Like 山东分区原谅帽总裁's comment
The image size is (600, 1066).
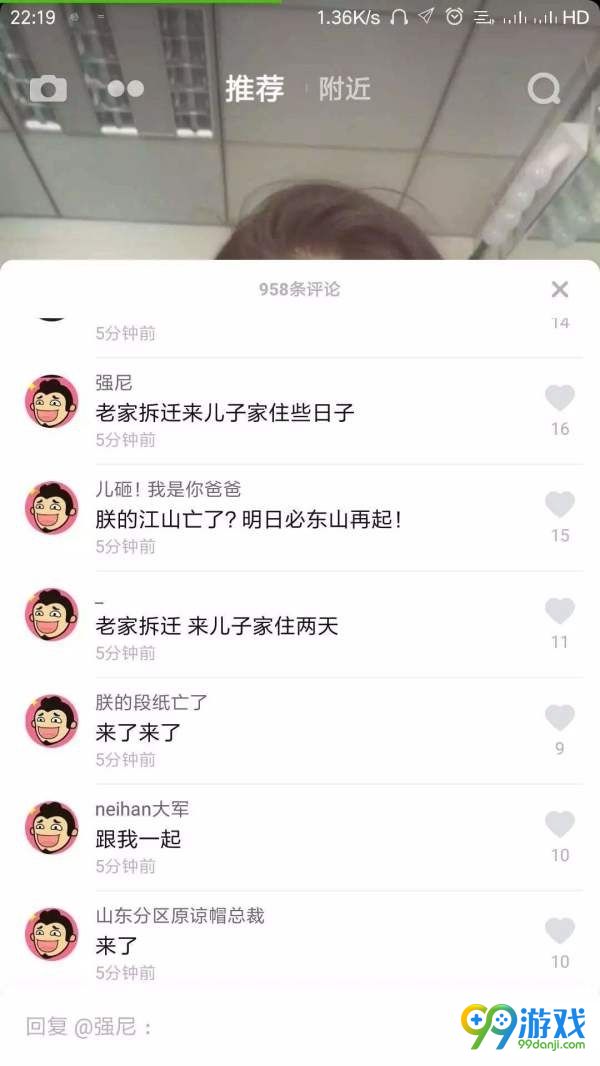[x=559, y=931]
